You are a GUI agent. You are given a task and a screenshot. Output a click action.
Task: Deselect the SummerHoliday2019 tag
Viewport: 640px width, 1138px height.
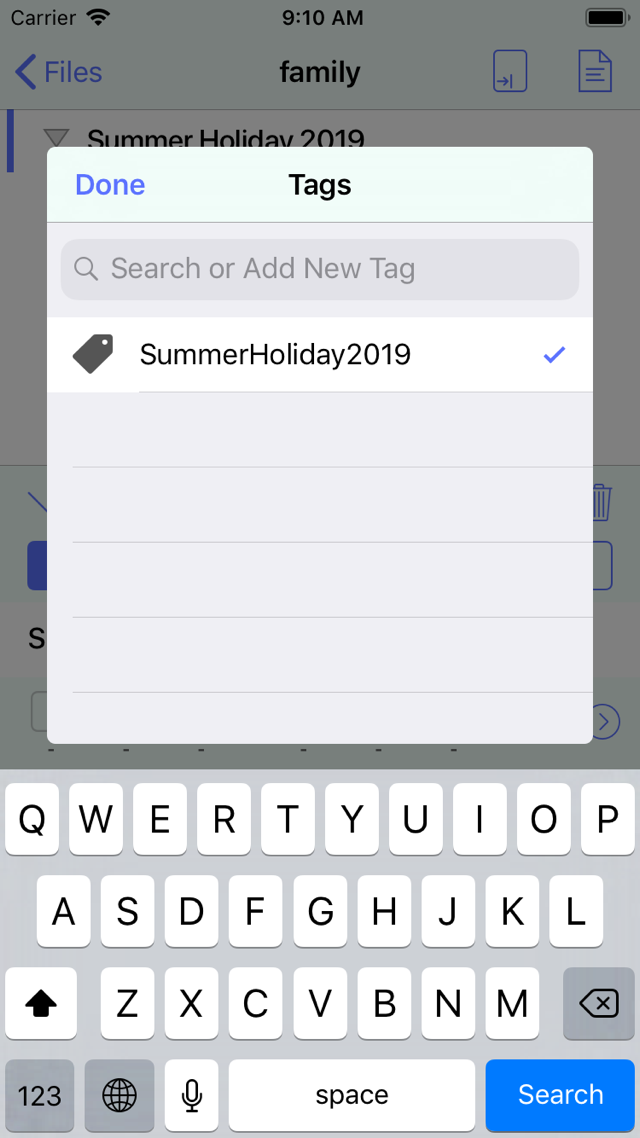click(320, 355)
